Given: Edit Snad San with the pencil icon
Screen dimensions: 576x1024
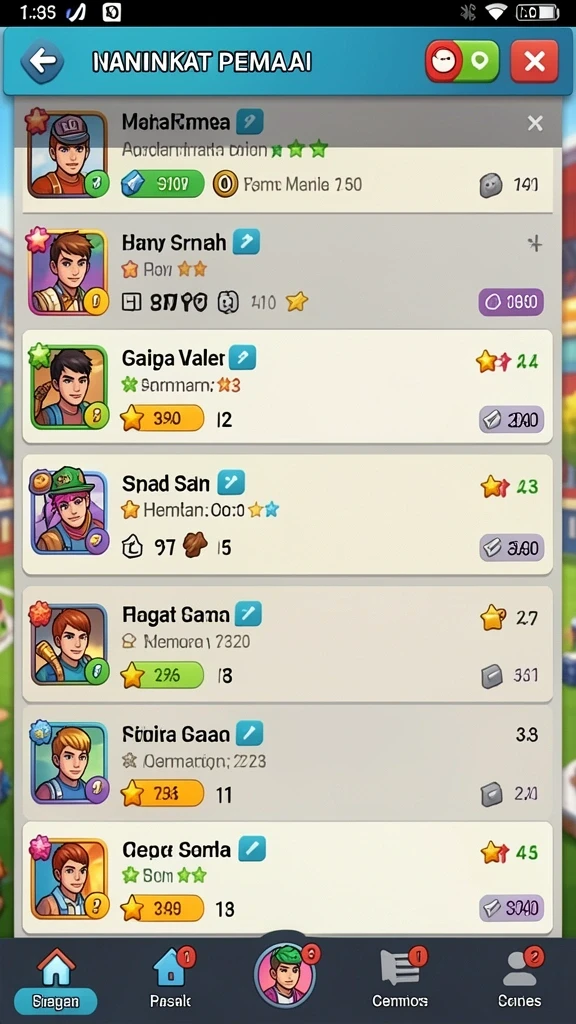Looking at the screenshot, I should coord(231,483).
